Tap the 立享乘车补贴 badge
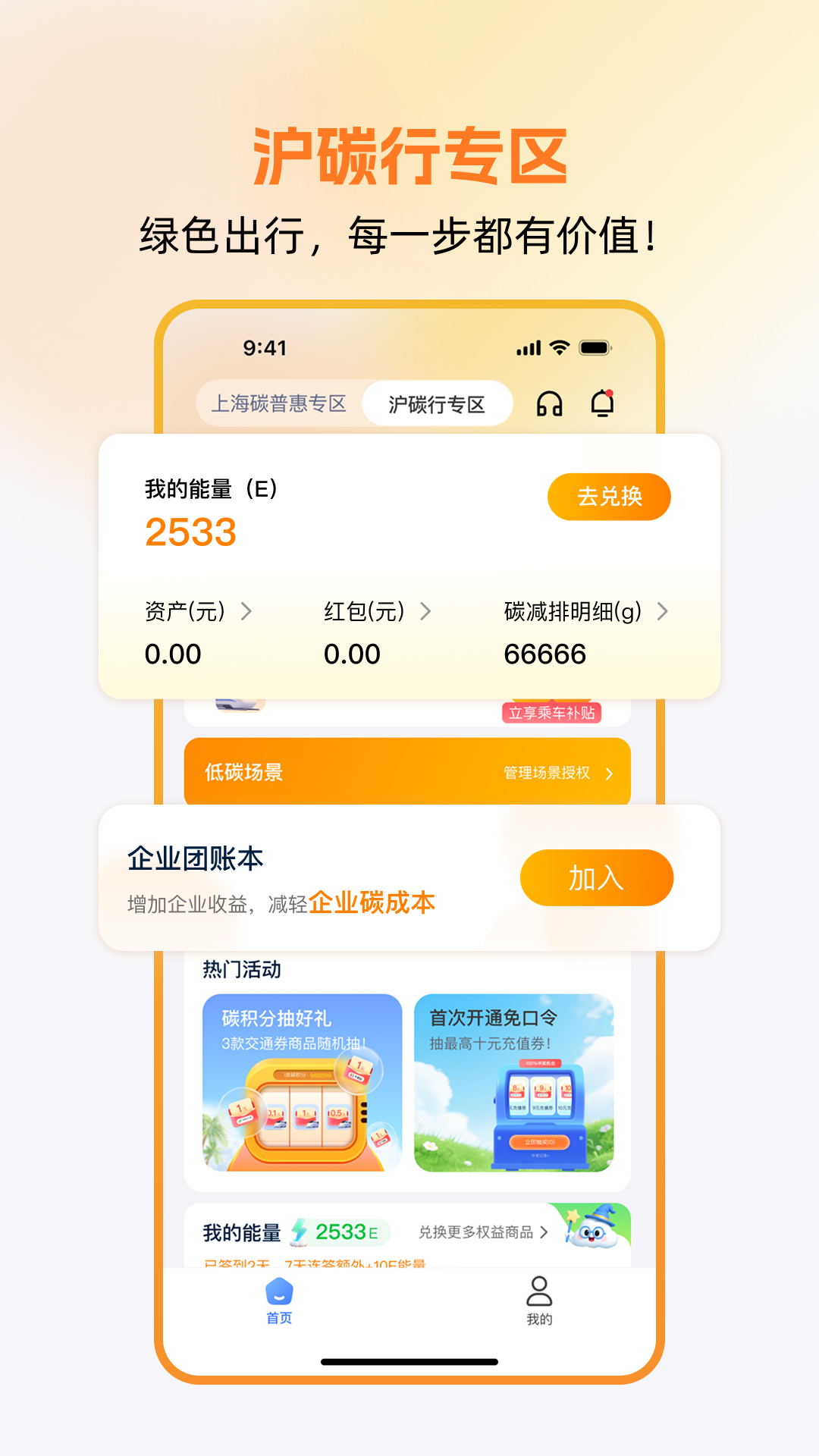Viewport: 819px width, 1456px height. click(554, 714)
